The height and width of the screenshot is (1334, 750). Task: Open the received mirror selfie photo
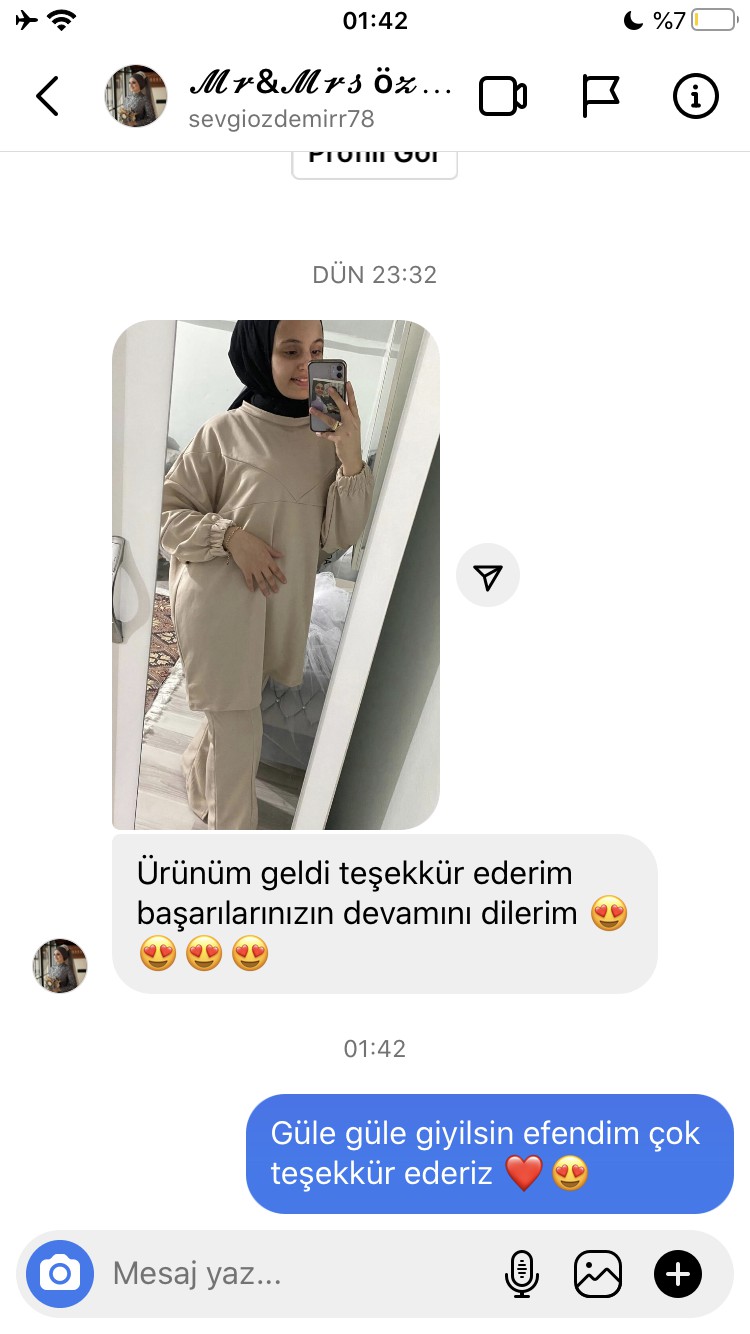tap(276, 575)
